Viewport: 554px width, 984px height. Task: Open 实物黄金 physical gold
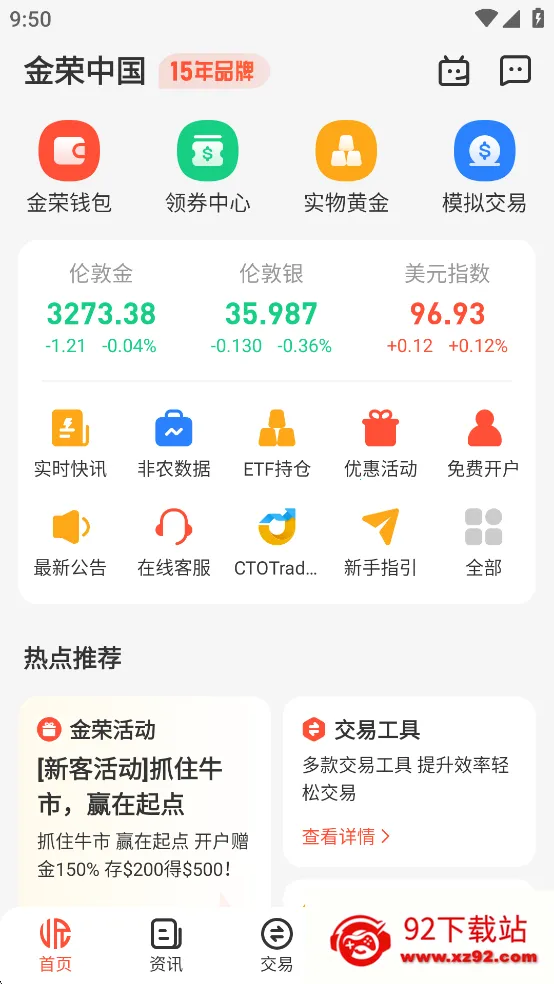tap(346, 167)
